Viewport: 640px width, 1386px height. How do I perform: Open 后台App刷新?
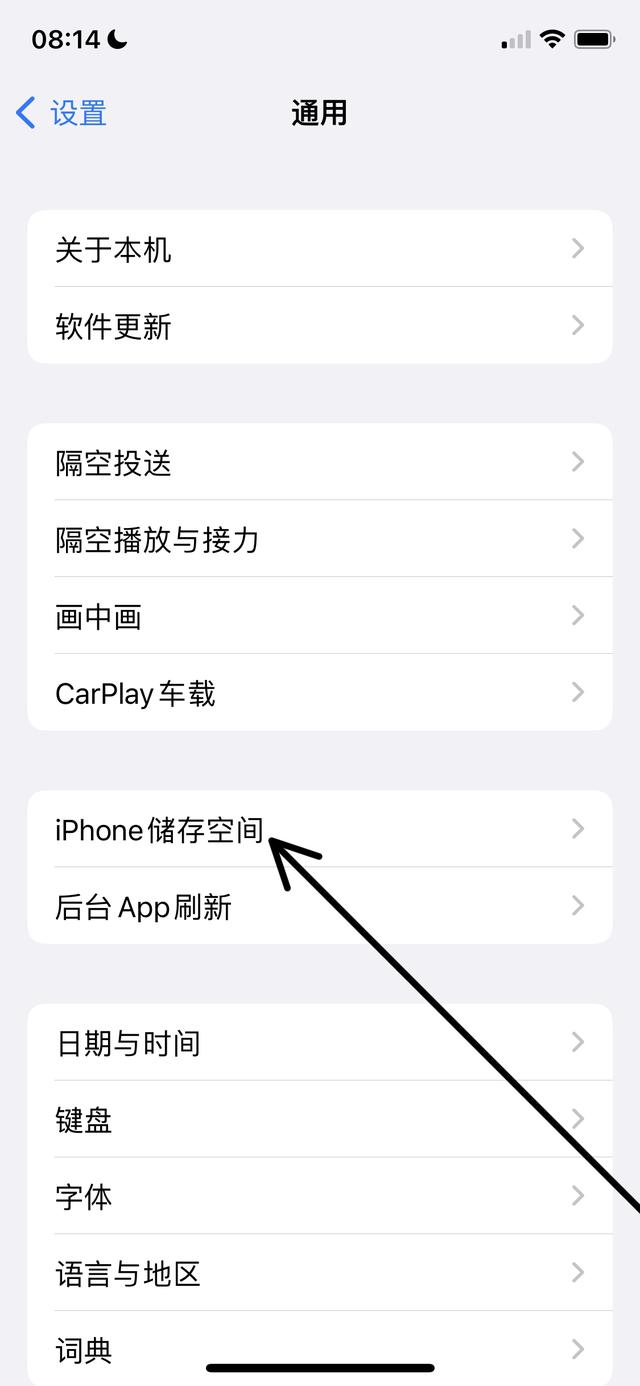(320, 906)
